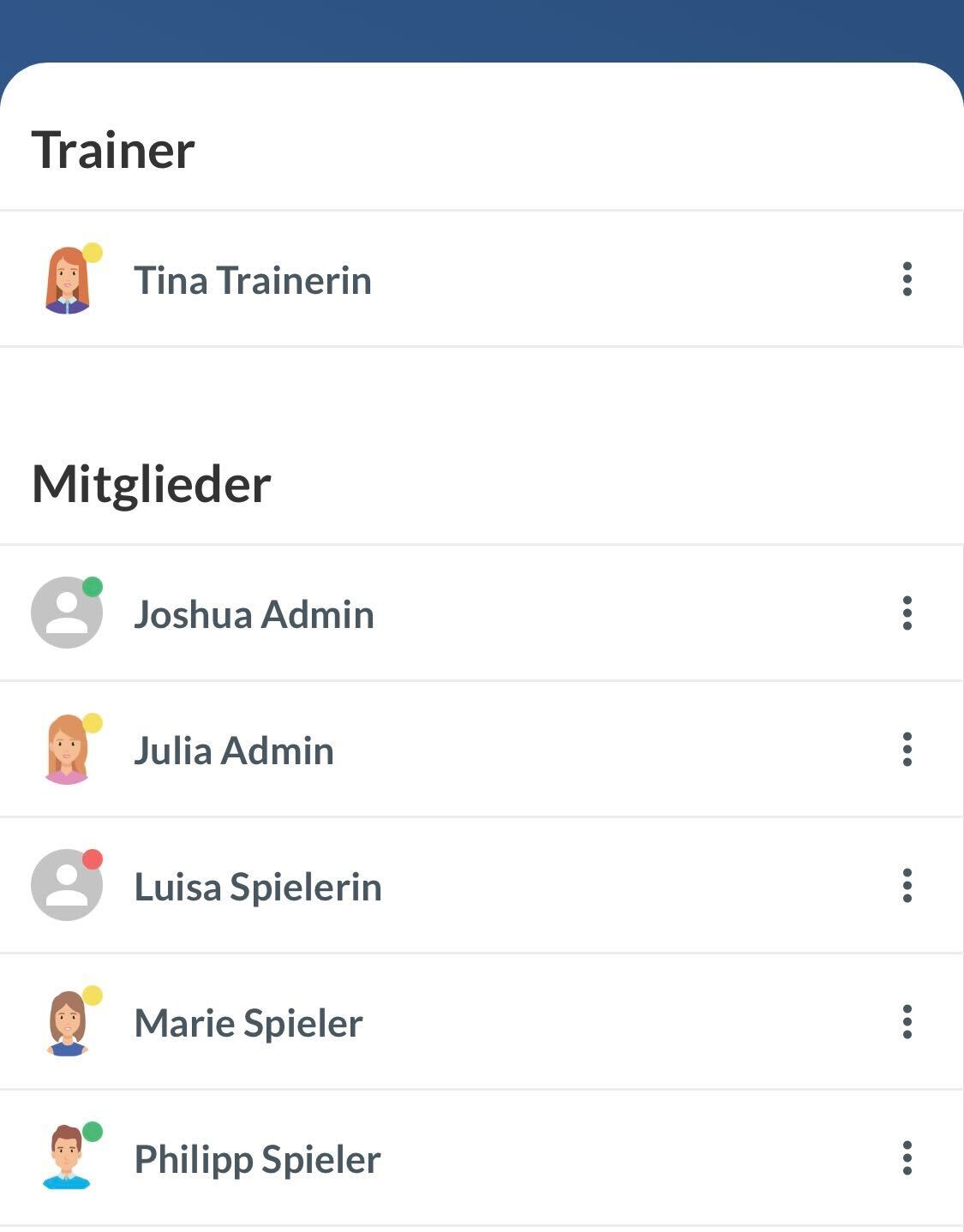Select Marie Spieler from the members list
Viewport: 964px width, 1232px height.
pyautogui.click(x=248, y=1024)
